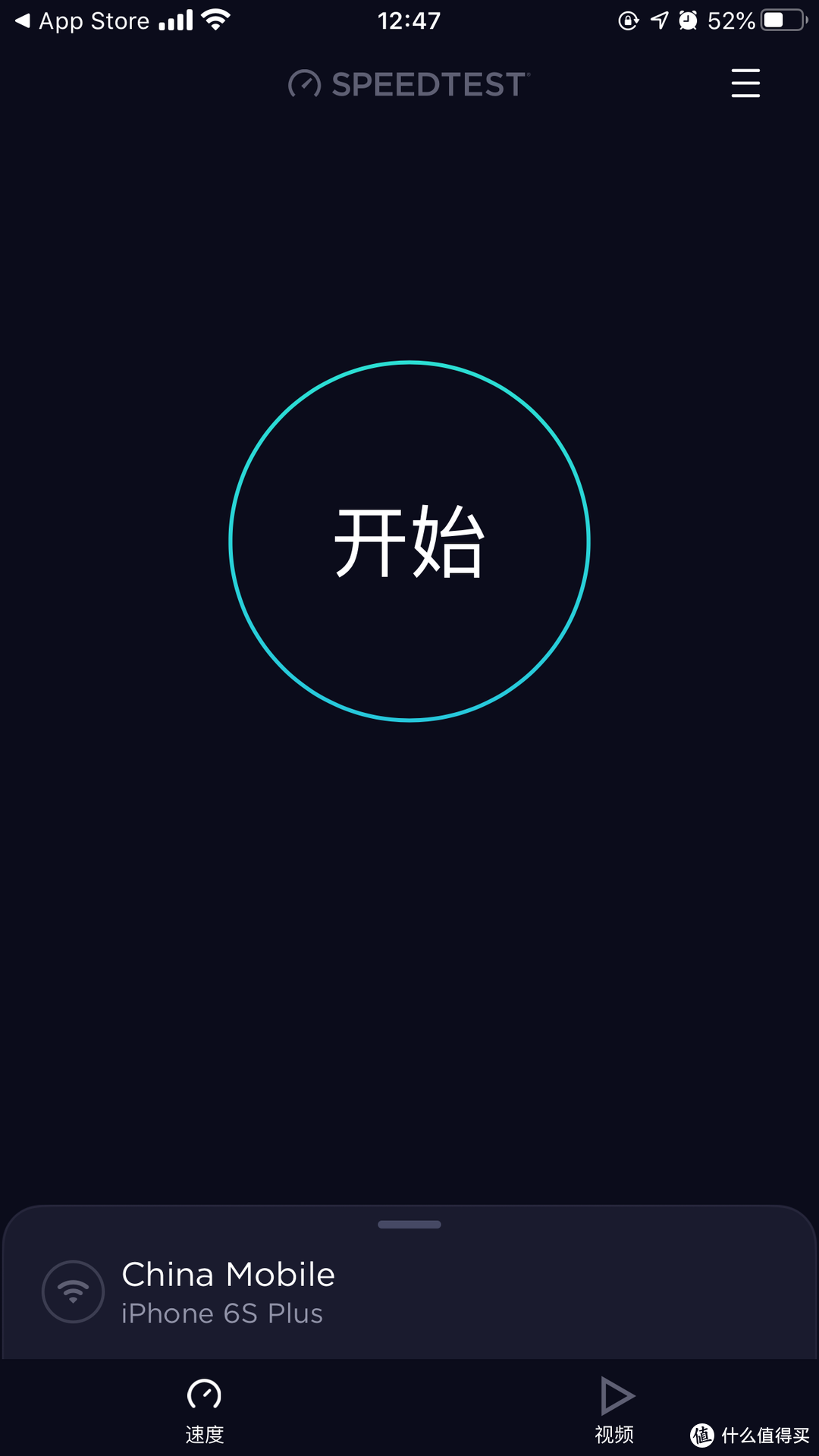Tap the cellular signal bars icon
The height and width of the screenshot is (1456, 819).
click(x=175, y=19)
